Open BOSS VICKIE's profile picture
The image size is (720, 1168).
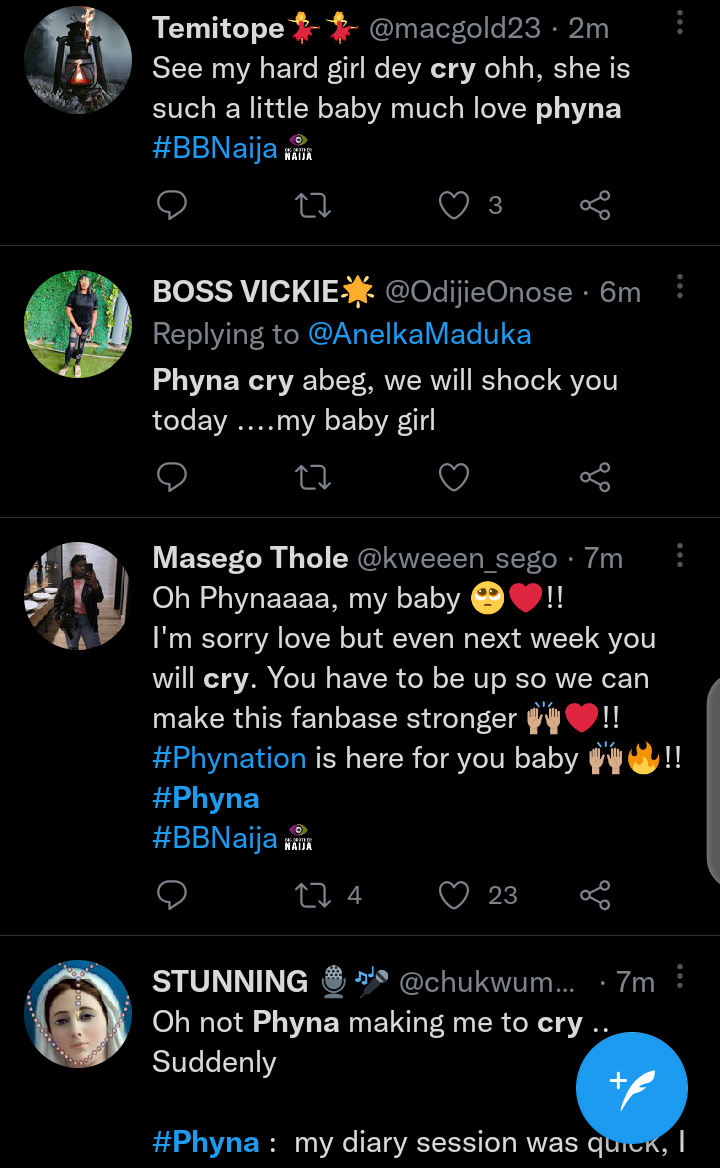tap(77, 324)
